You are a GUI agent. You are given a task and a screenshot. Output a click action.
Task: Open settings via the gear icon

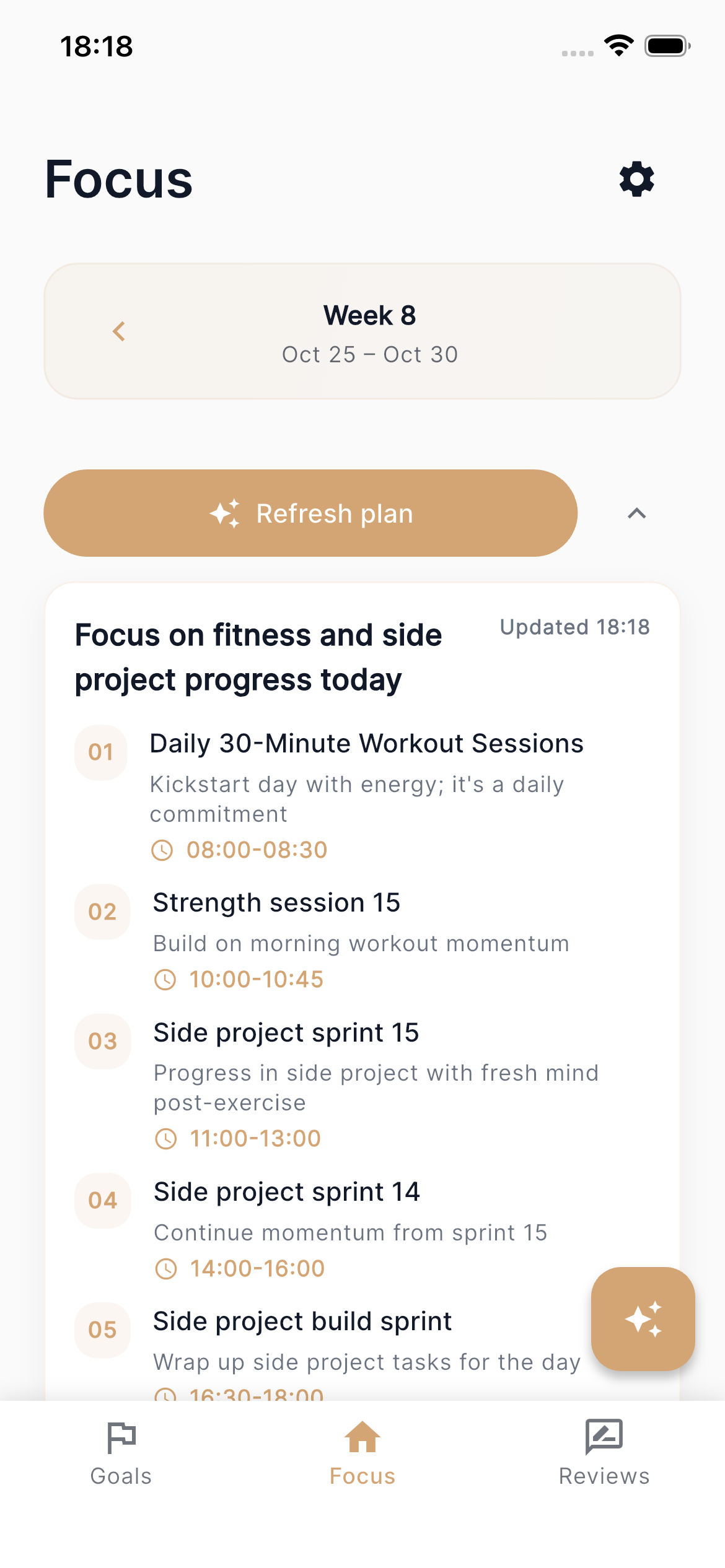click(x=636, y=180)
